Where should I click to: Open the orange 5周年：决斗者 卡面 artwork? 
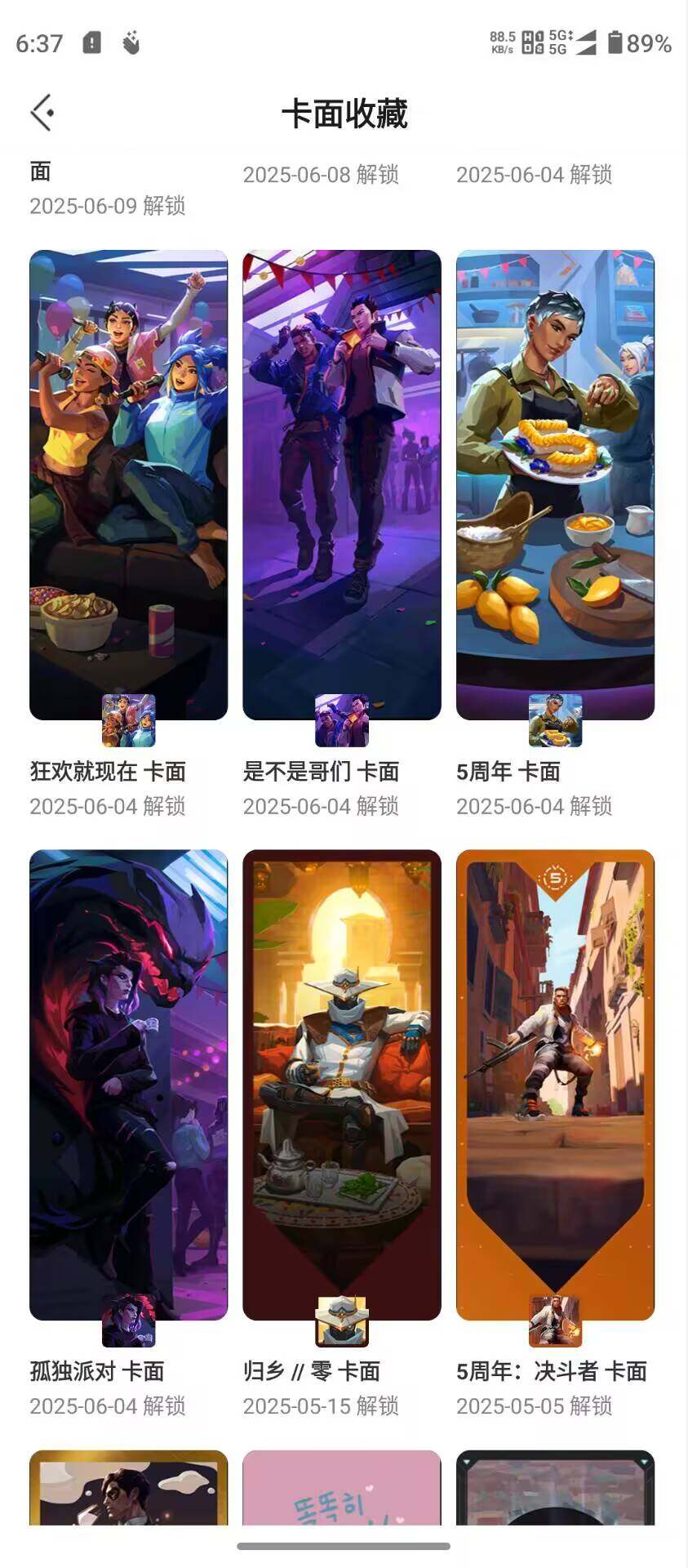(555, 1086)
